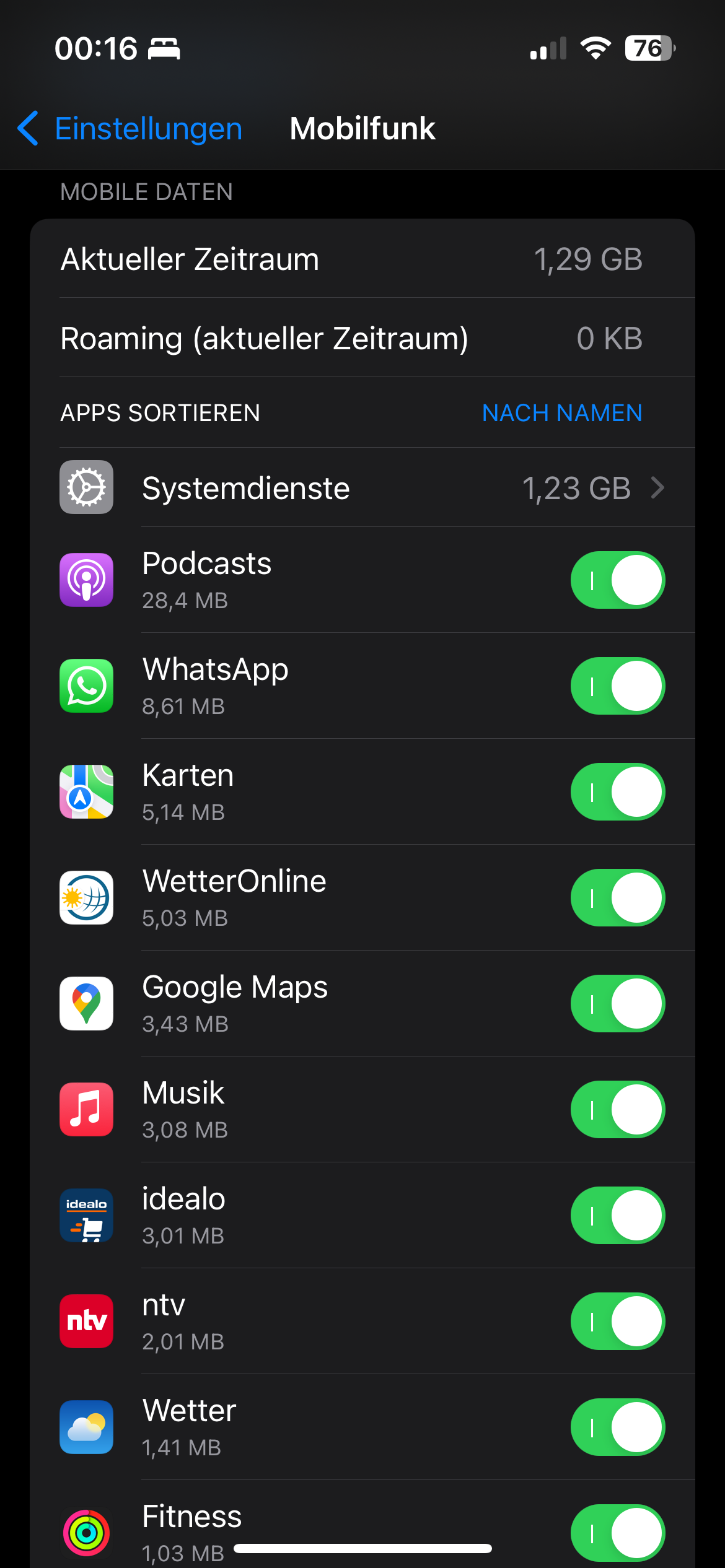Disable mobile data for Podcasts

click(x=617, y=580)
